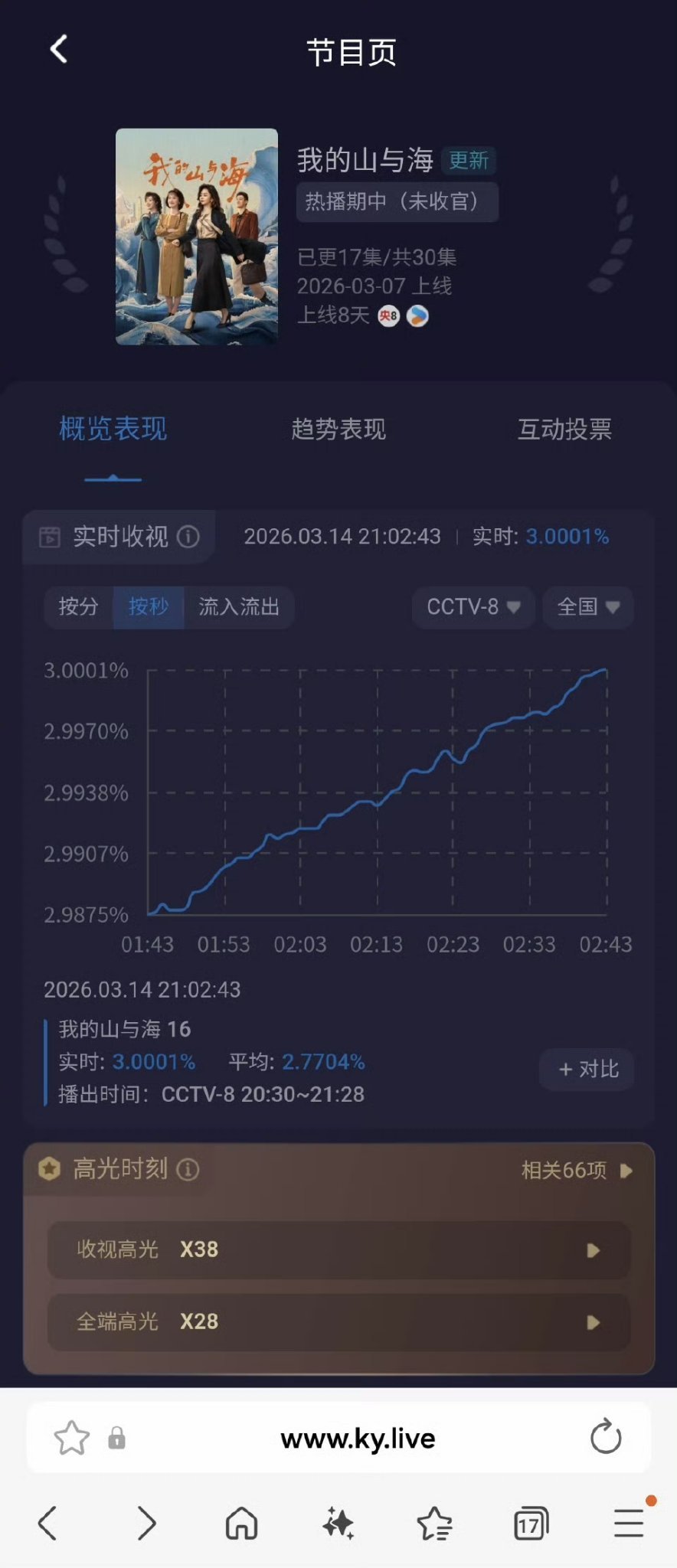This screenshot has width=677, height=1568.
Task: Go to the browser home page
Action: (241, 1523)
